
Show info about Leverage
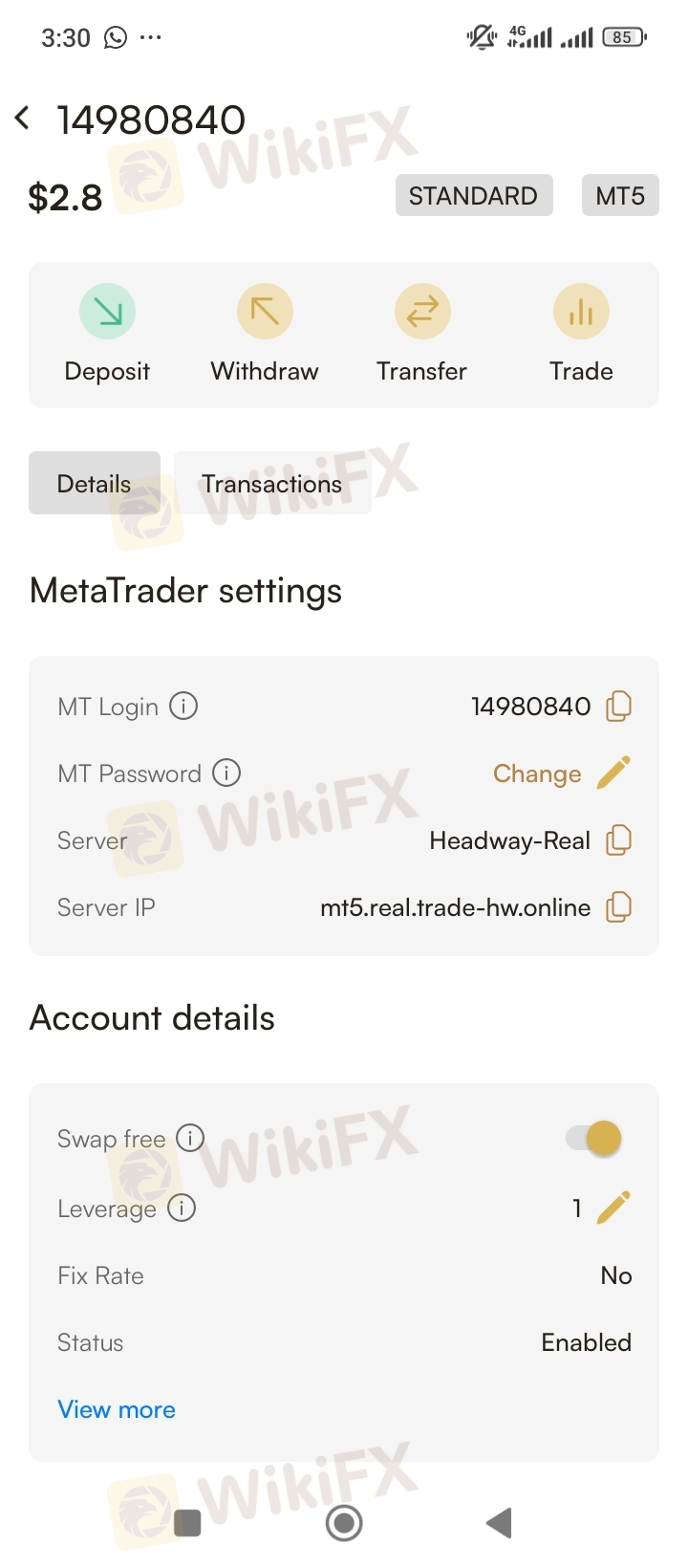182,1208
